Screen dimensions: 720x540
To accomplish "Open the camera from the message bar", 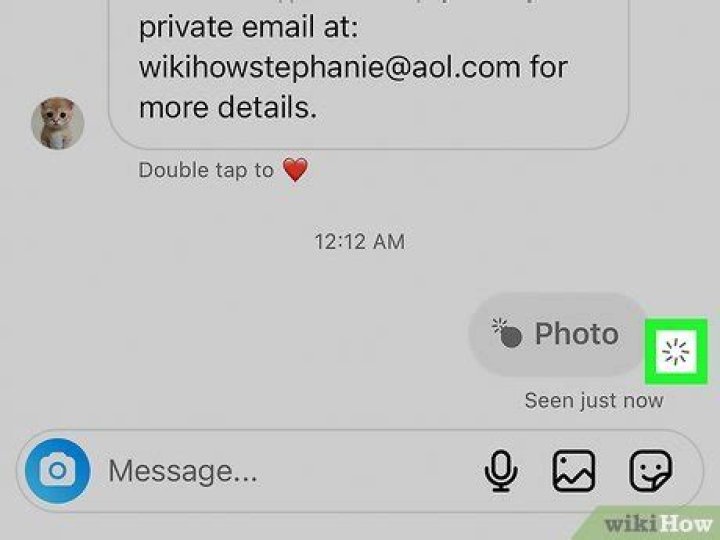I will [x=57, y=470].
